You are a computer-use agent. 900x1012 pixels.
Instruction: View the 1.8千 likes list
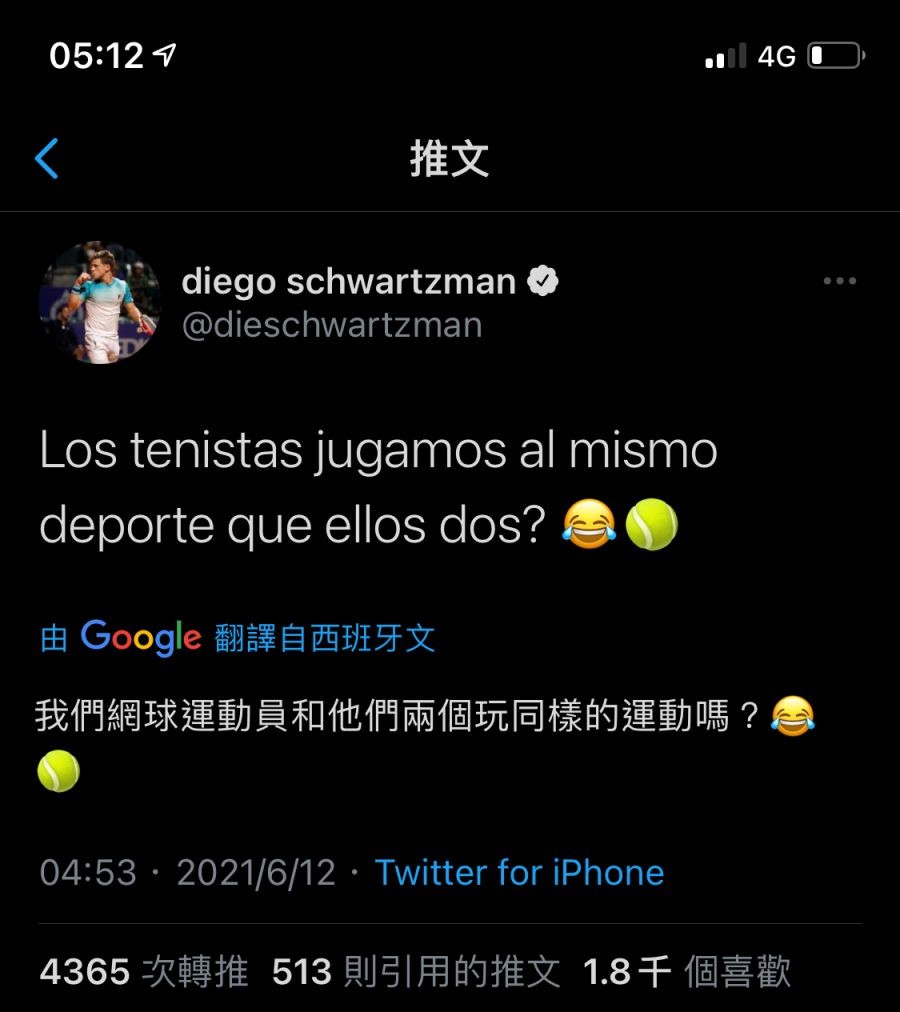coord(686,971)
